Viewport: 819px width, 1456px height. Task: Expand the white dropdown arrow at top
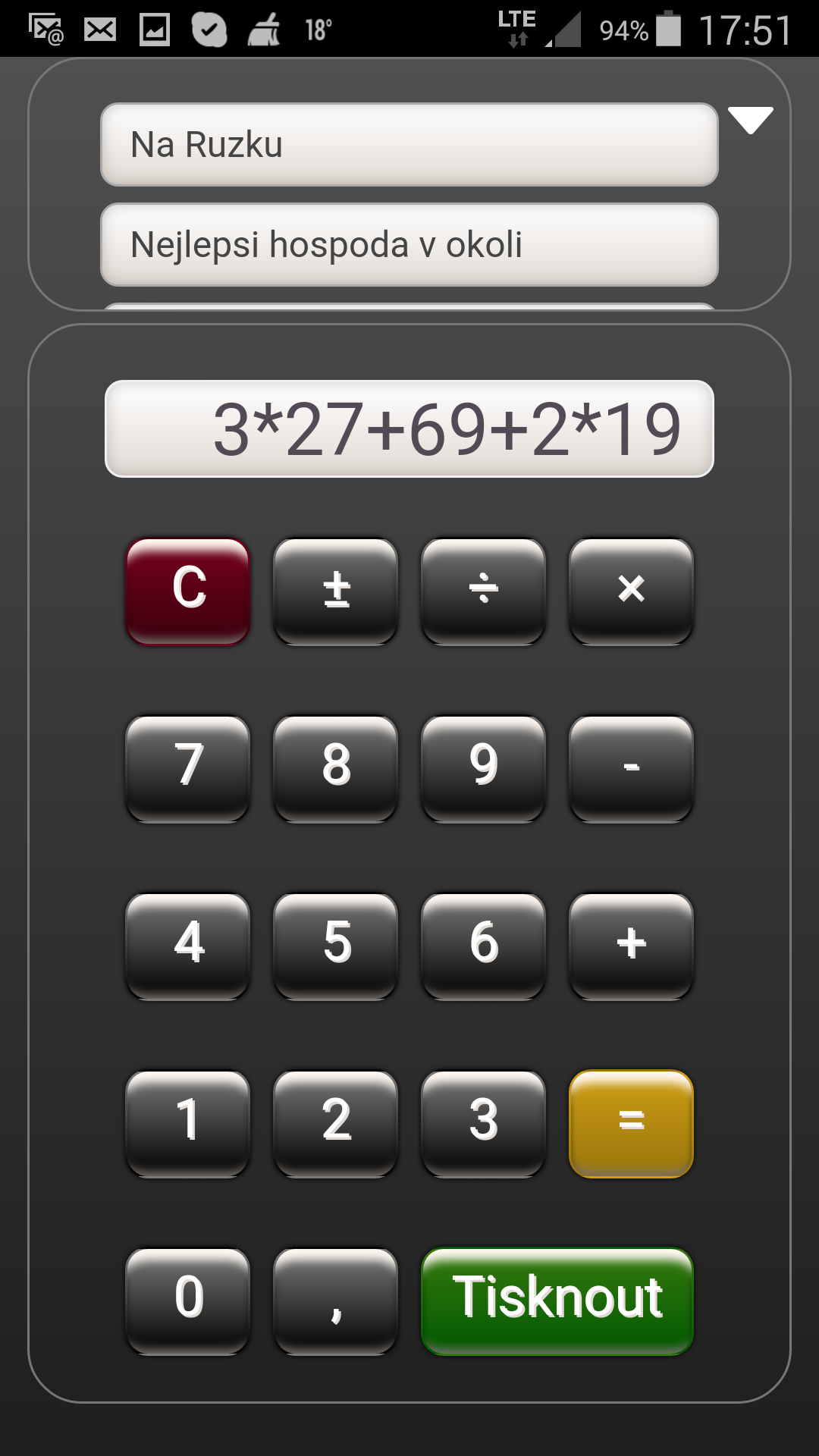point(750,121)
